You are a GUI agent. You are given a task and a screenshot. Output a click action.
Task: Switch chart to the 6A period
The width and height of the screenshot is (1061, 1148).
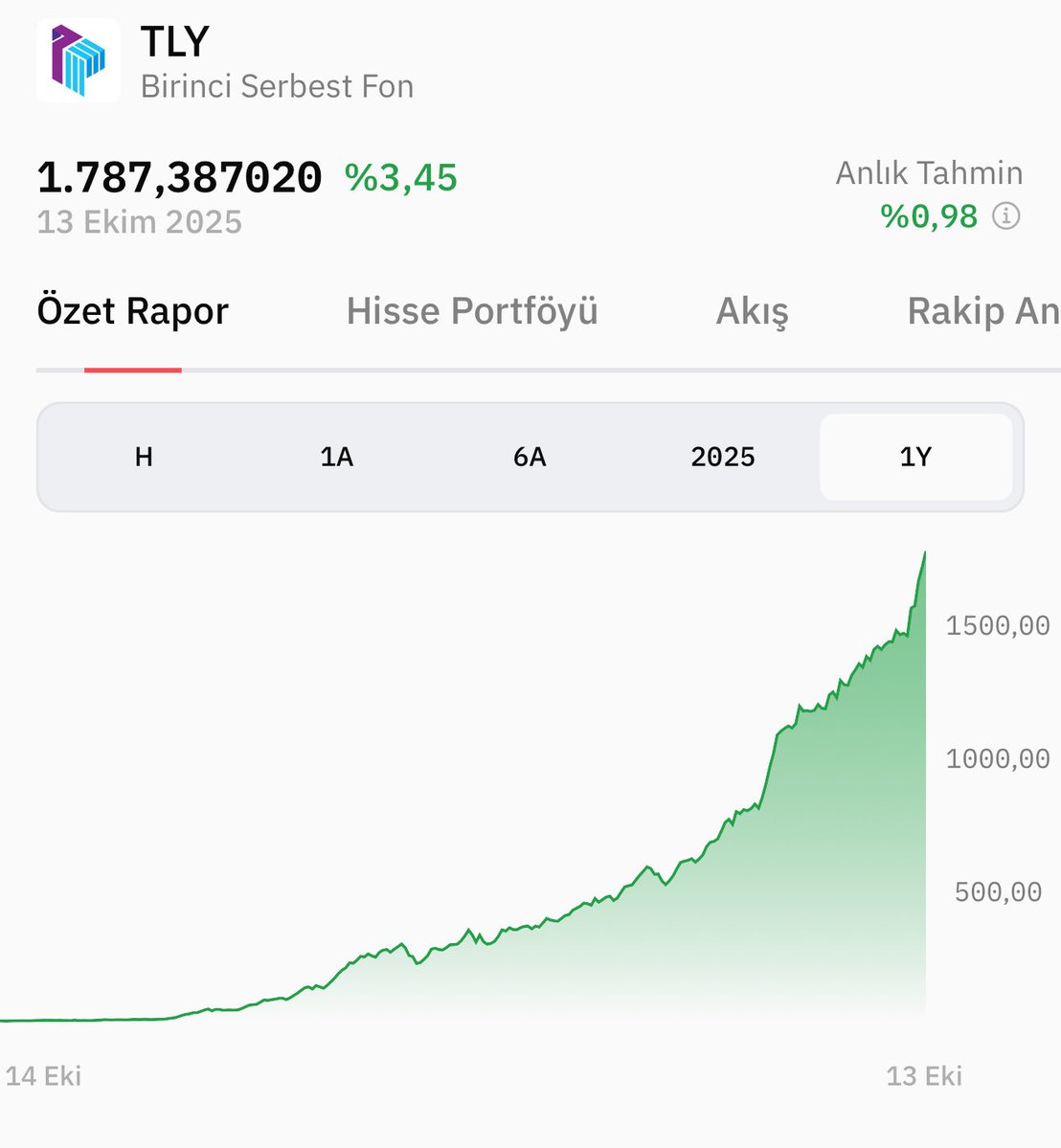[x=530, y=457]
